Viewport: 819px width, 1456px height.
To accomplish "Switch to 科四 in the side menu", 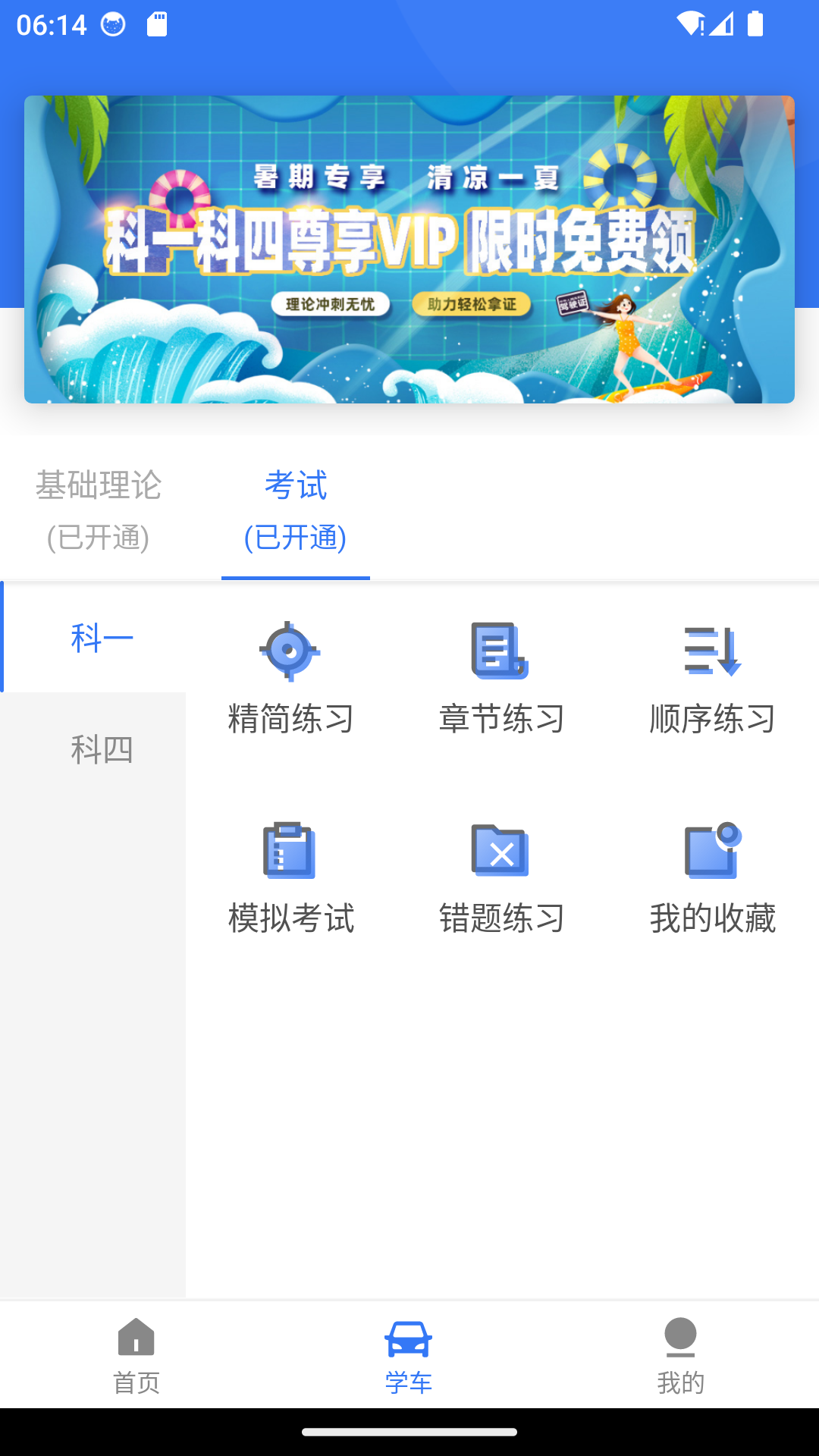I will 102,749.
